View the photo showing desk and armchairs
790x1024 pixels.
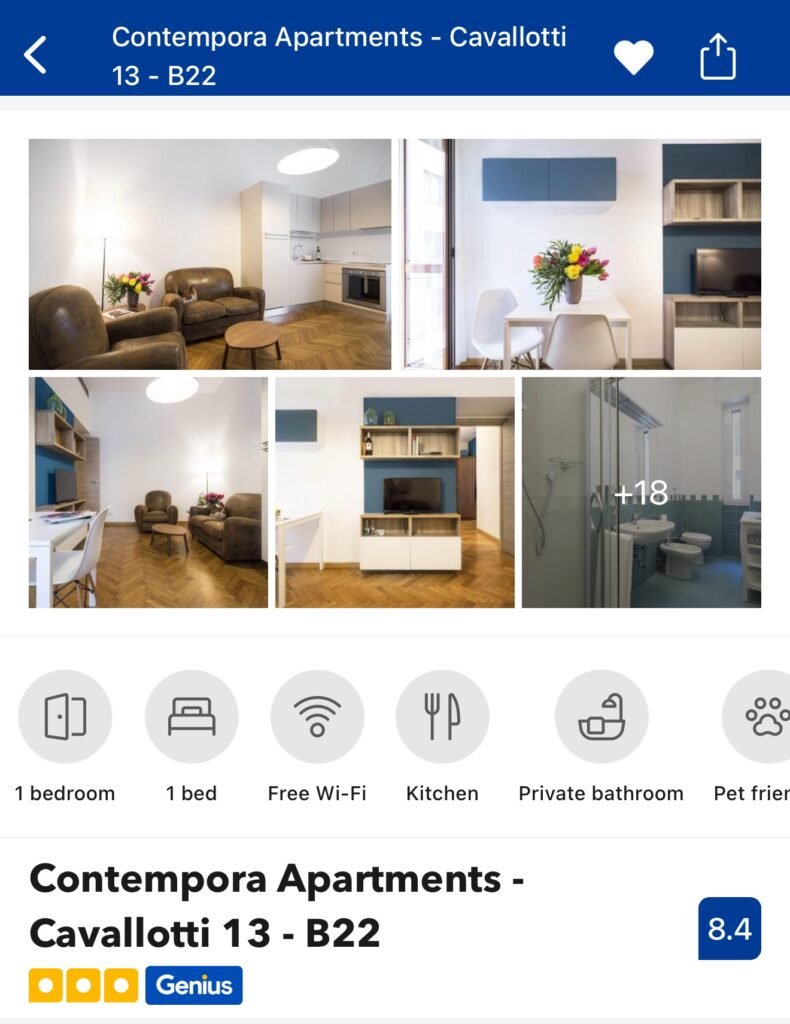click(148, 492)
